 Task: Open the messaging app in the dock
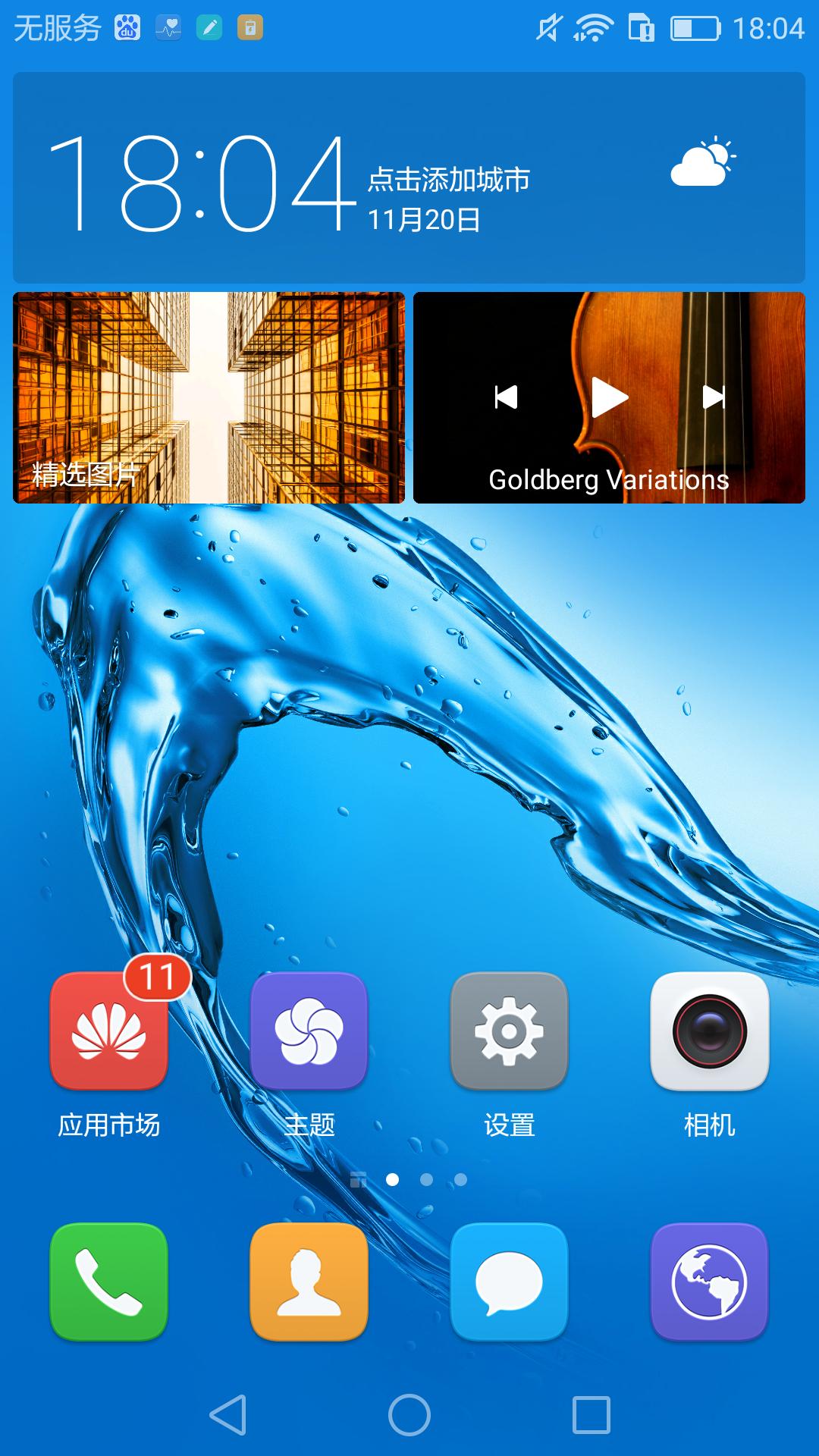(x=509, y=1282)
